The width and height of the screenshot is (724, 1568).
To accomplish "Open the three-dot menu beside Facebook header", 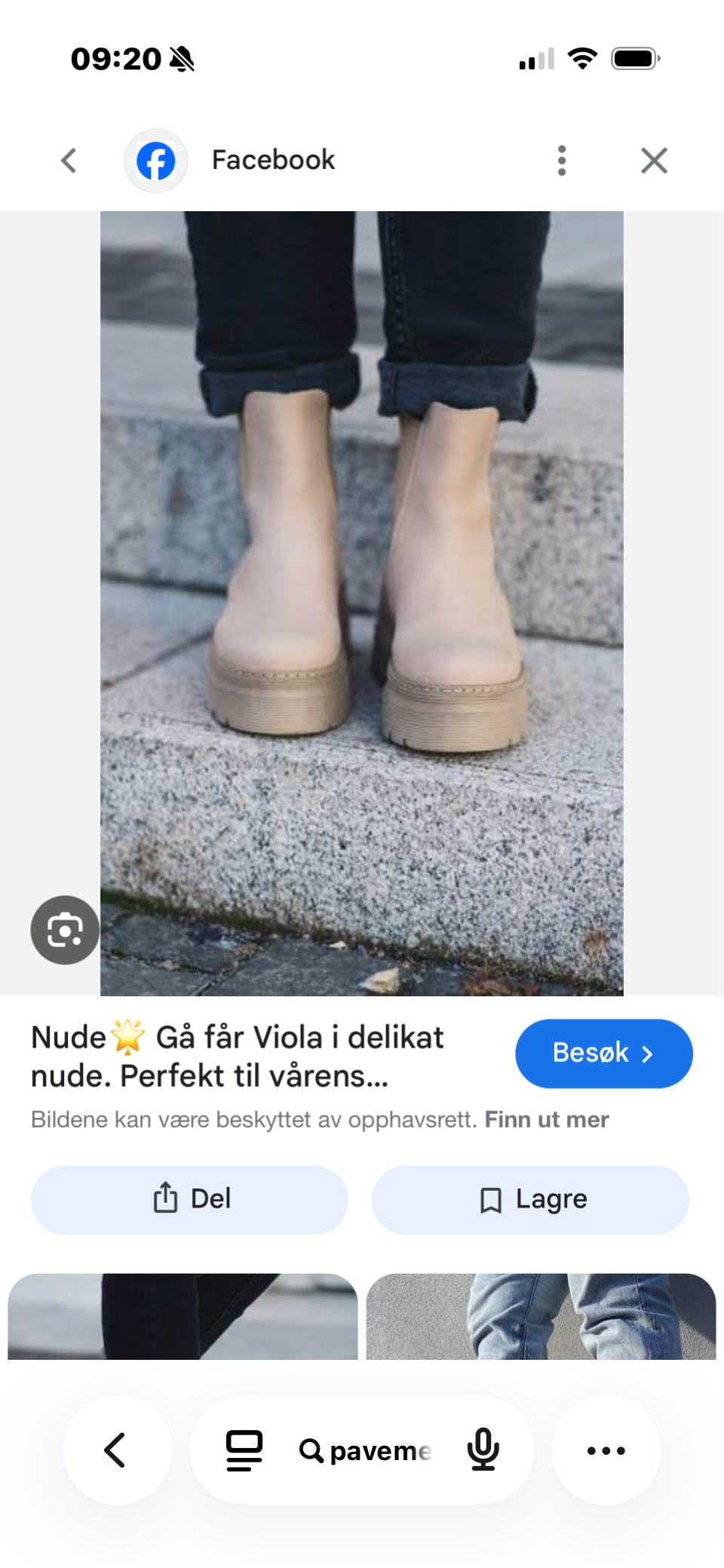I will [562, 159].
